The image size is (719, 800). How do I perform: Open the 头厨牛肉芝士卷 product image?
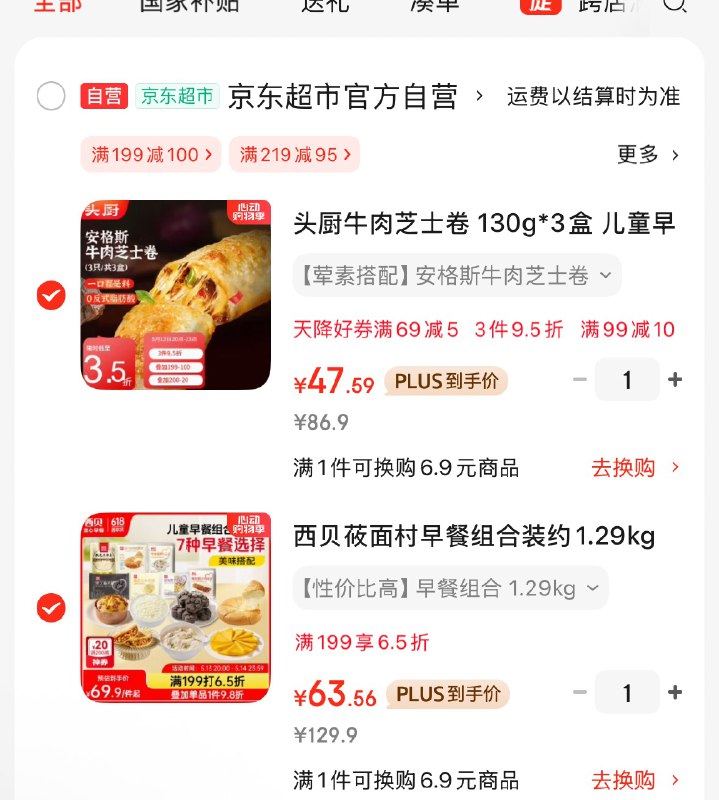click(x=176, y=295)
